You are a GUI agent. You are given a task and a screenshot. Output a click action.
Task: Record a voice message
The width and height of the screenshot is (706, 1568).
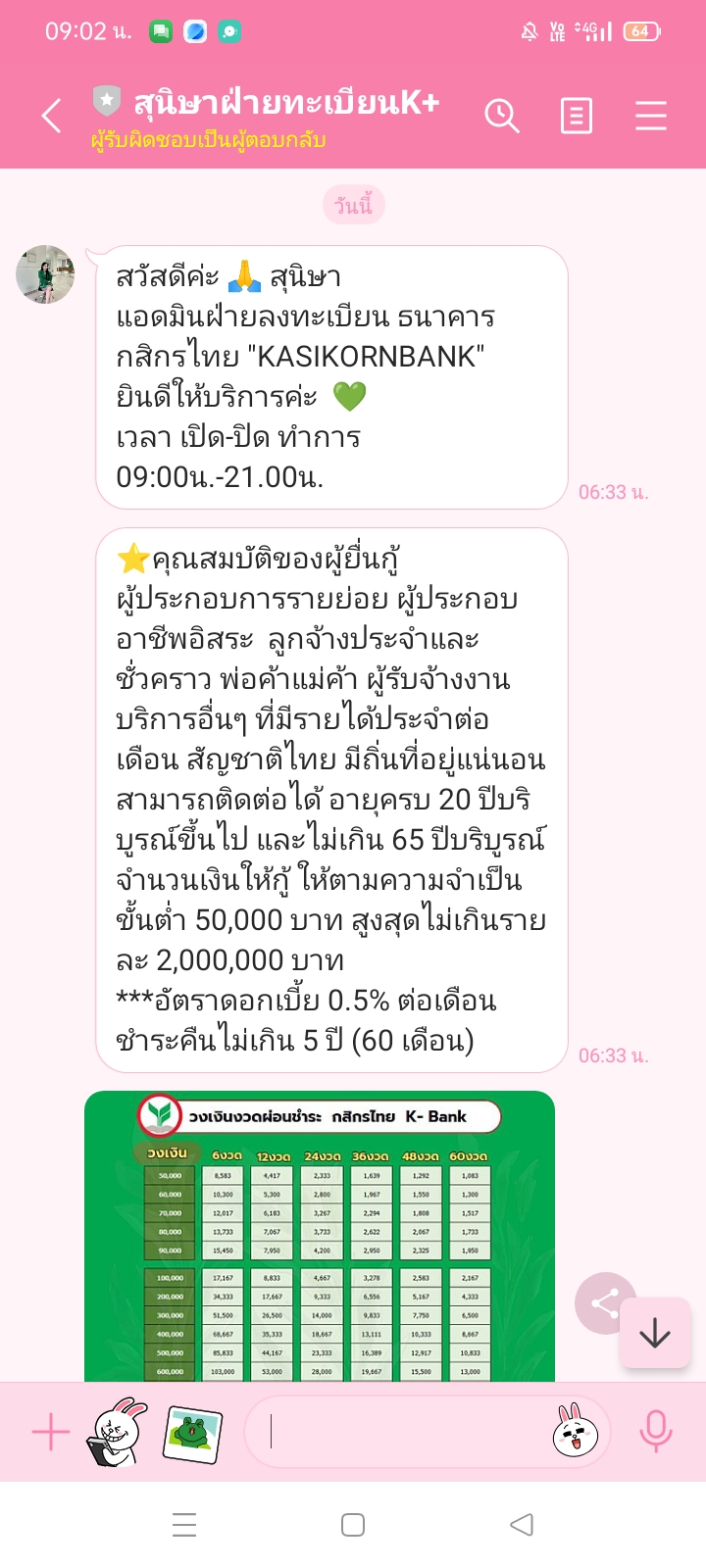pyautogui.click(x=655, y=1433)
